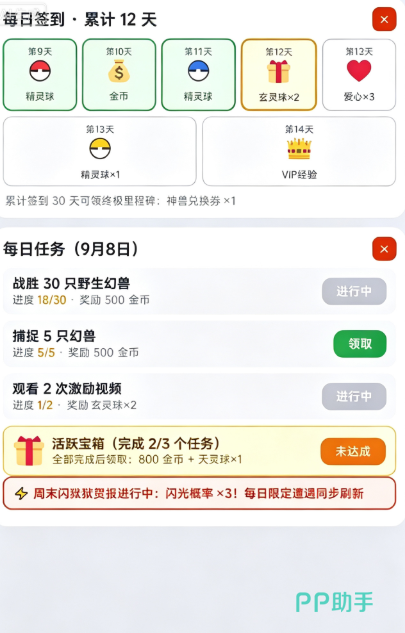This screenshot has height=633, width=405.
Task: Select the highlighted 玄灵球×2 sign-in card
Action: click(x=279, y=75)
